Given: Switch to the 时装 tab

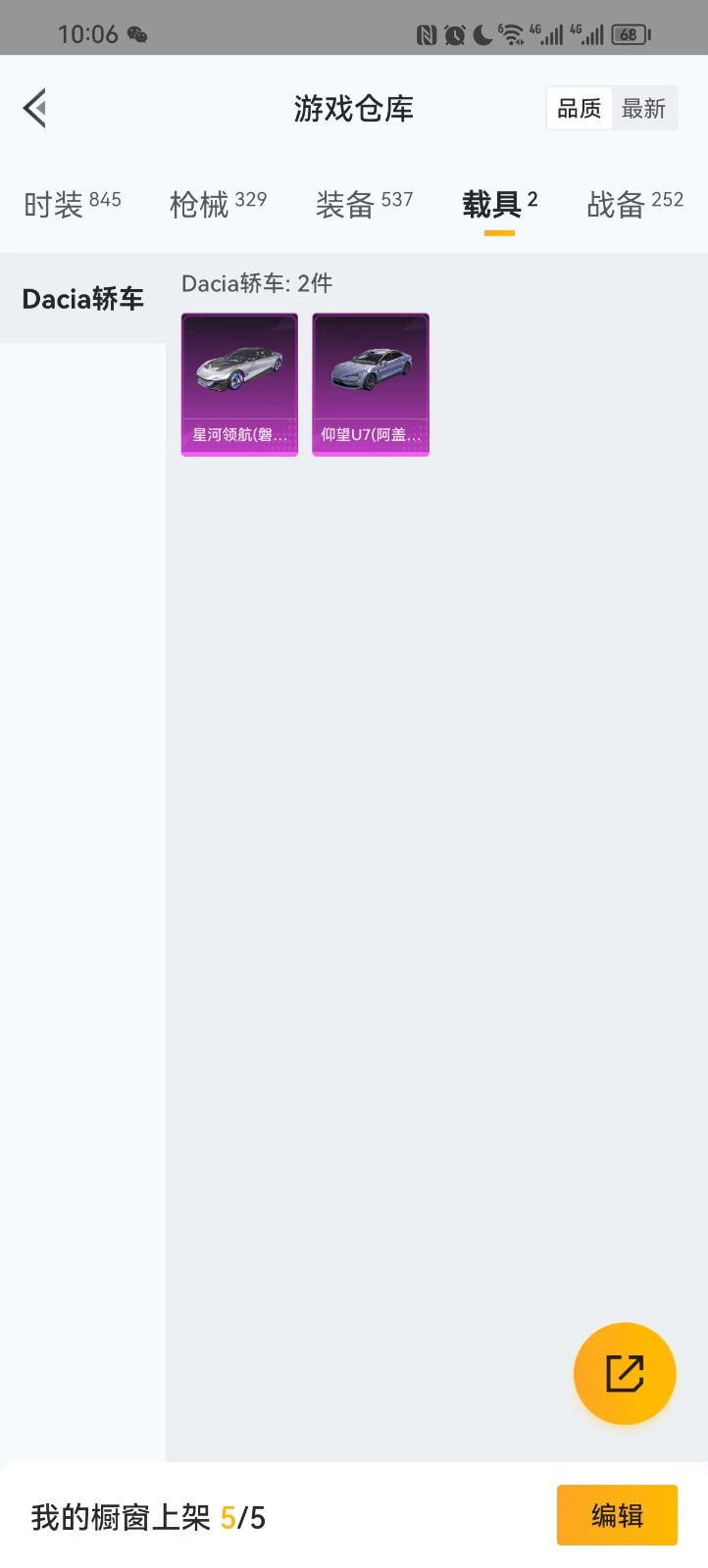Looking at the screenshot, I should coord(72,204).
